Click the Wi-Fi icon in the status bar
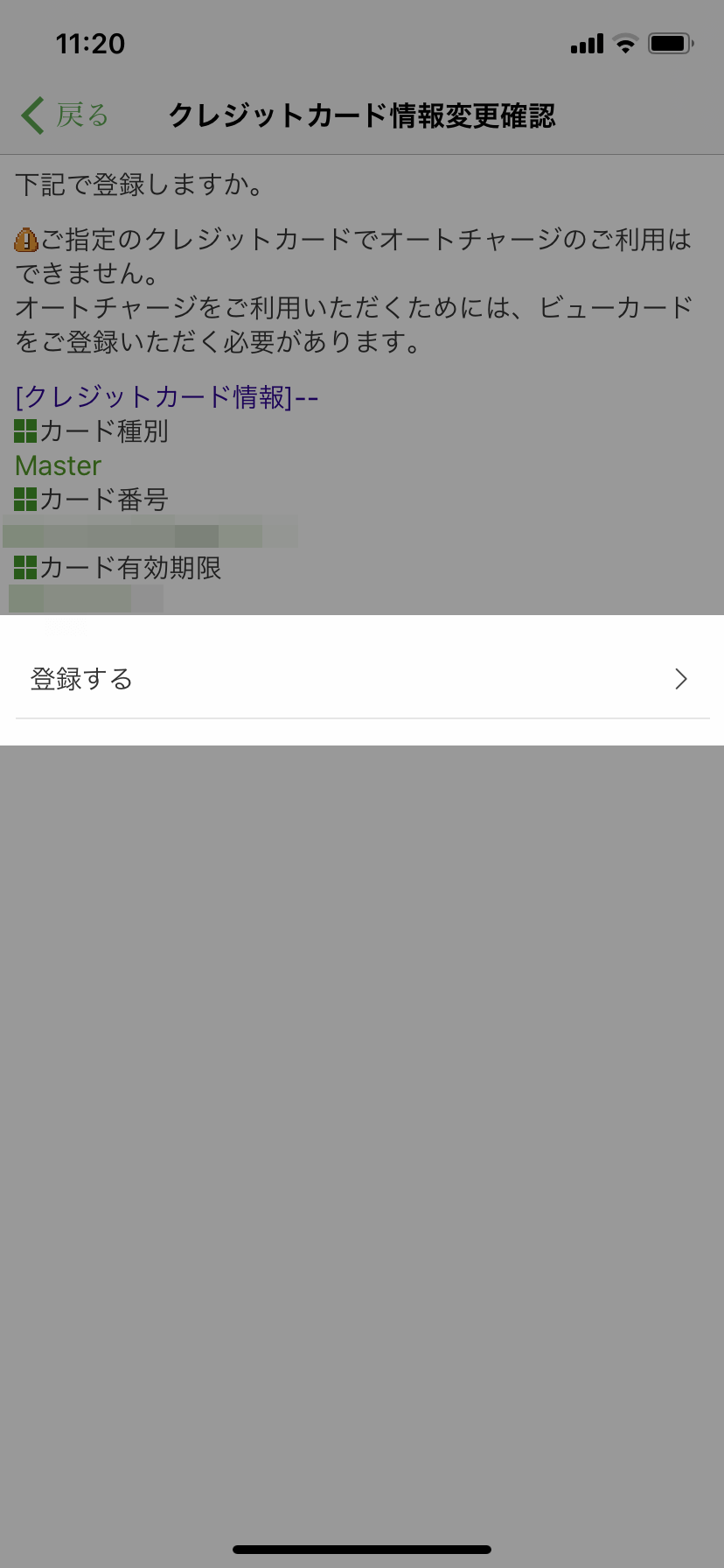The height and width of the screenshot is (1568, 724). [x=624, y=42]
